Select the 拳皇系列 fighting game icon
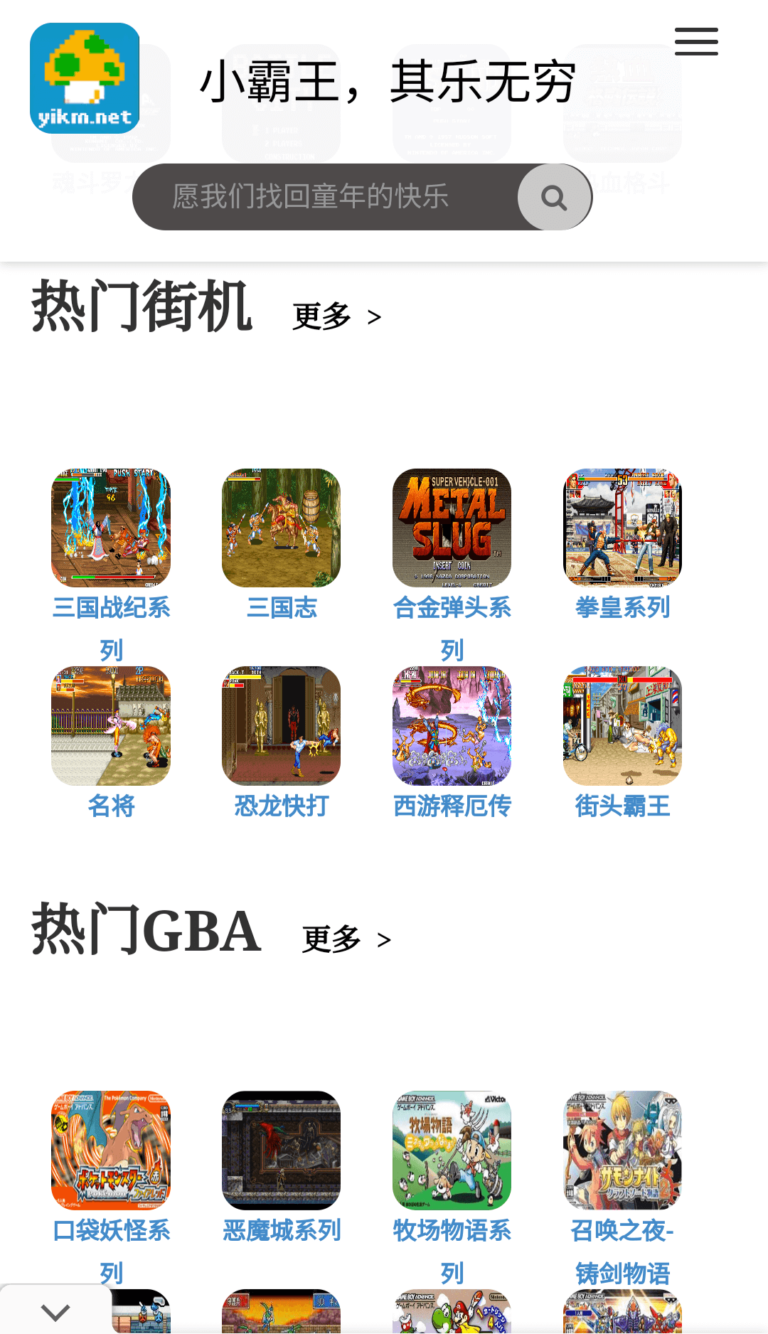Image resolution: width=768 pixels, height=1334 pixels. 622,527
